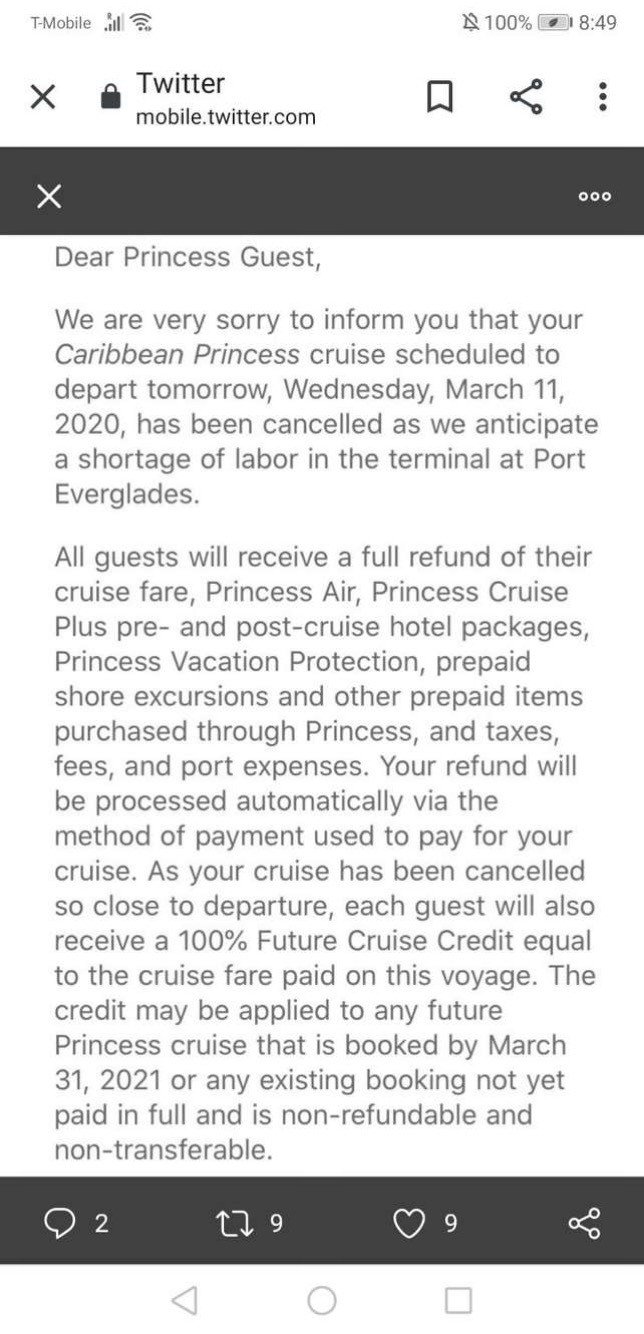Close the image viewer overlay

49,197
